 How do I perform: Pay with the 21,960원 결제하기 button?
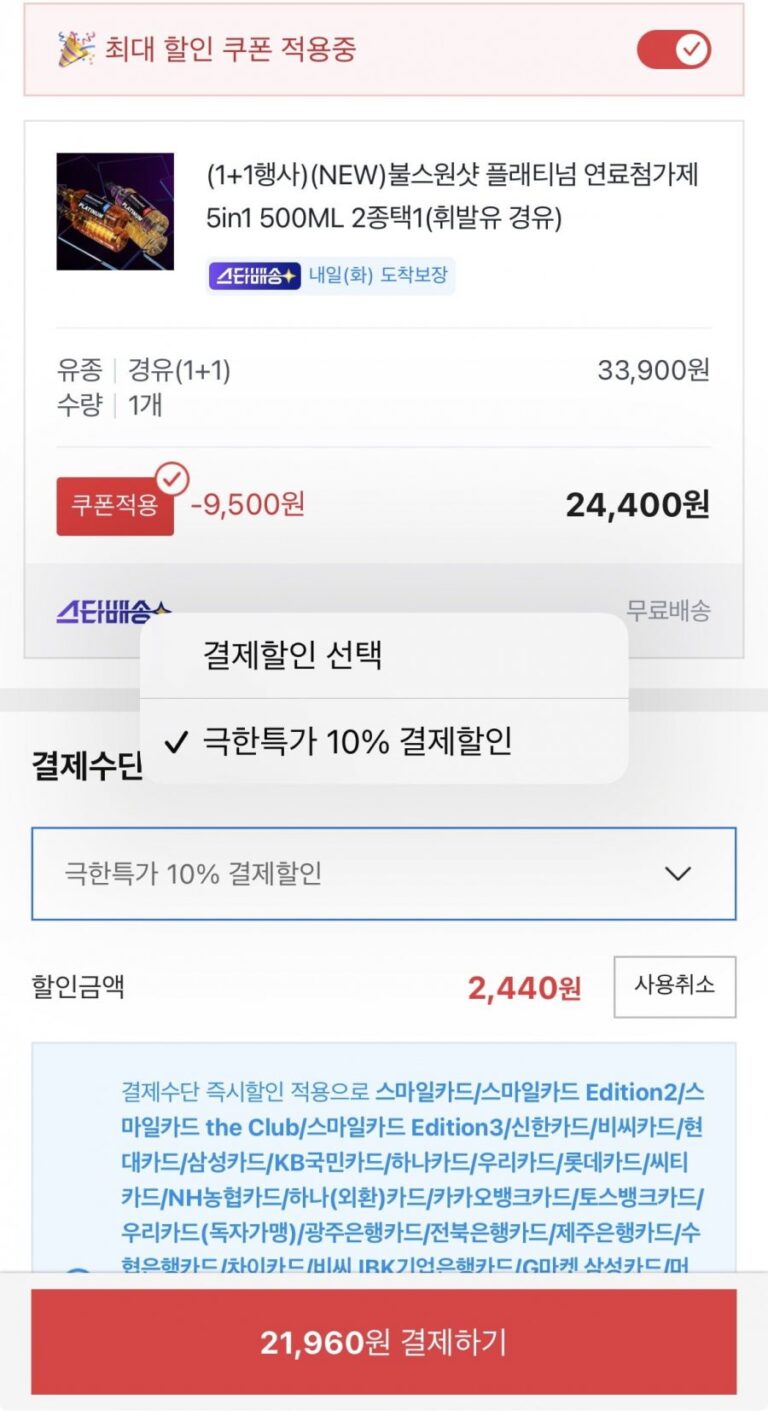click(383, 1342)
